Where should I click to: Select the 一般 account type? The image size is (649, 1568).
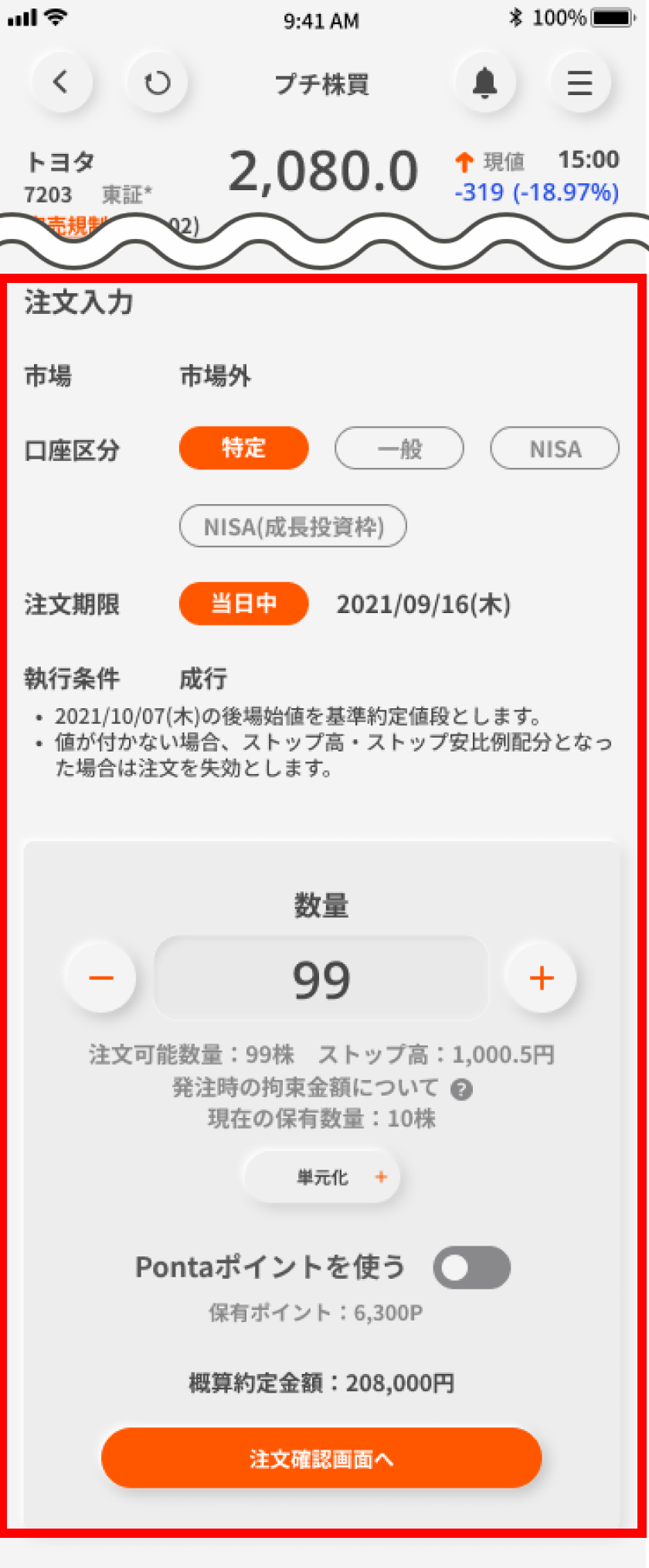point(399,448)
